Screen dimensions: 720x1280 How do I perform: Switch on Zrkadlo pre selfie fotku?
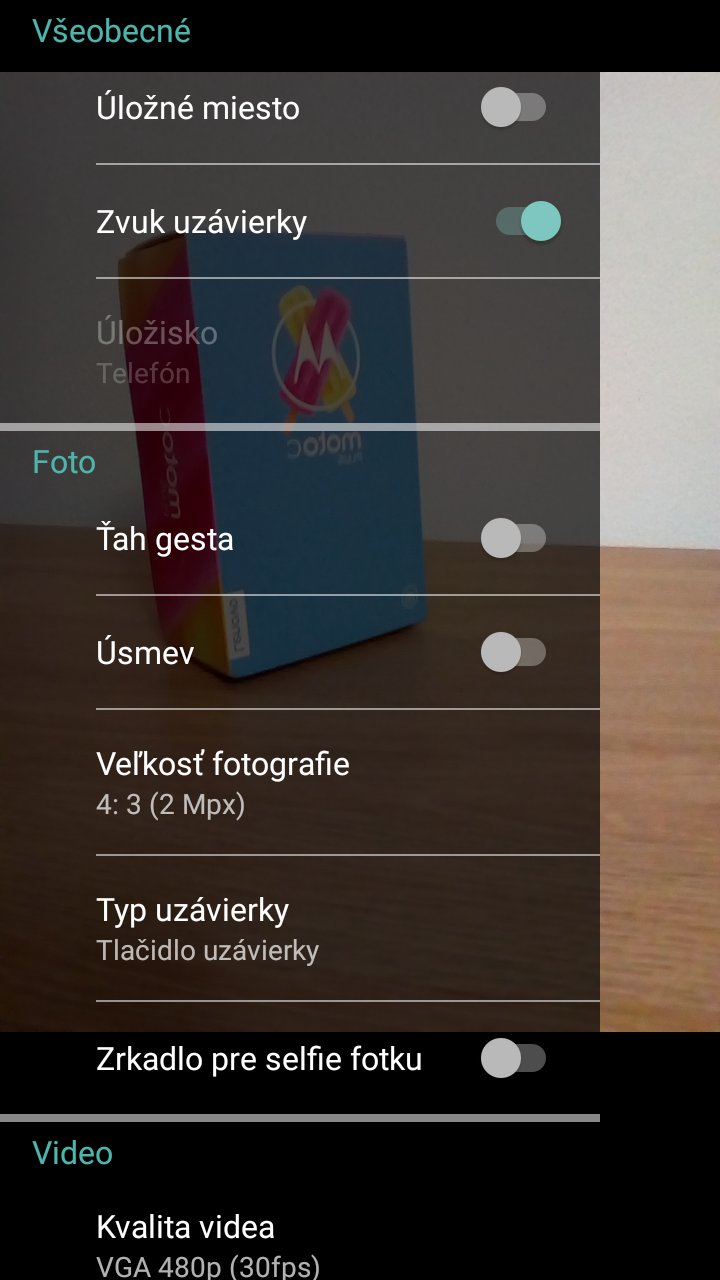(513, 1058)
